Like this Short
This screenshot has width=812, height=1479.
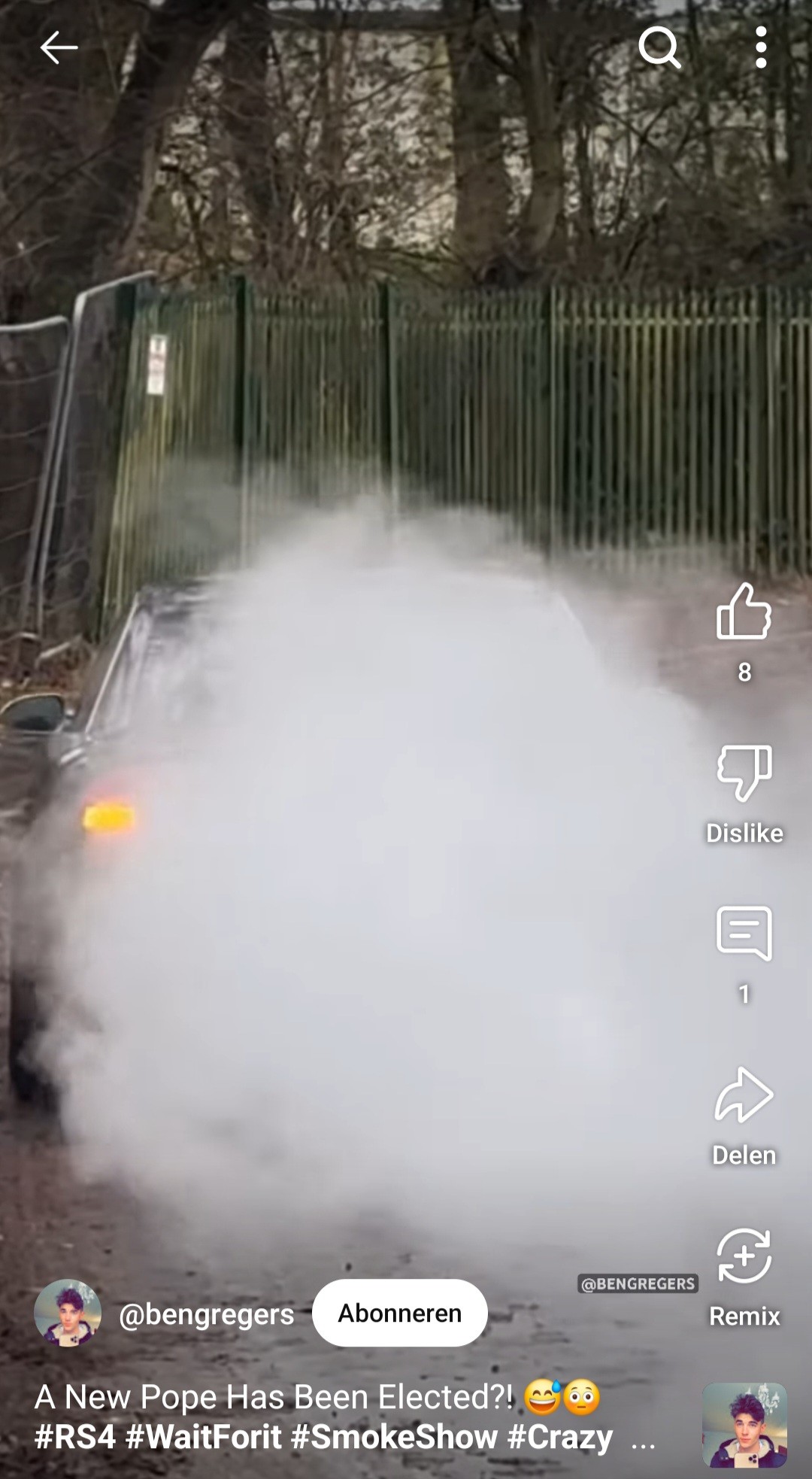pyautogui.click(x=744, y=612)
